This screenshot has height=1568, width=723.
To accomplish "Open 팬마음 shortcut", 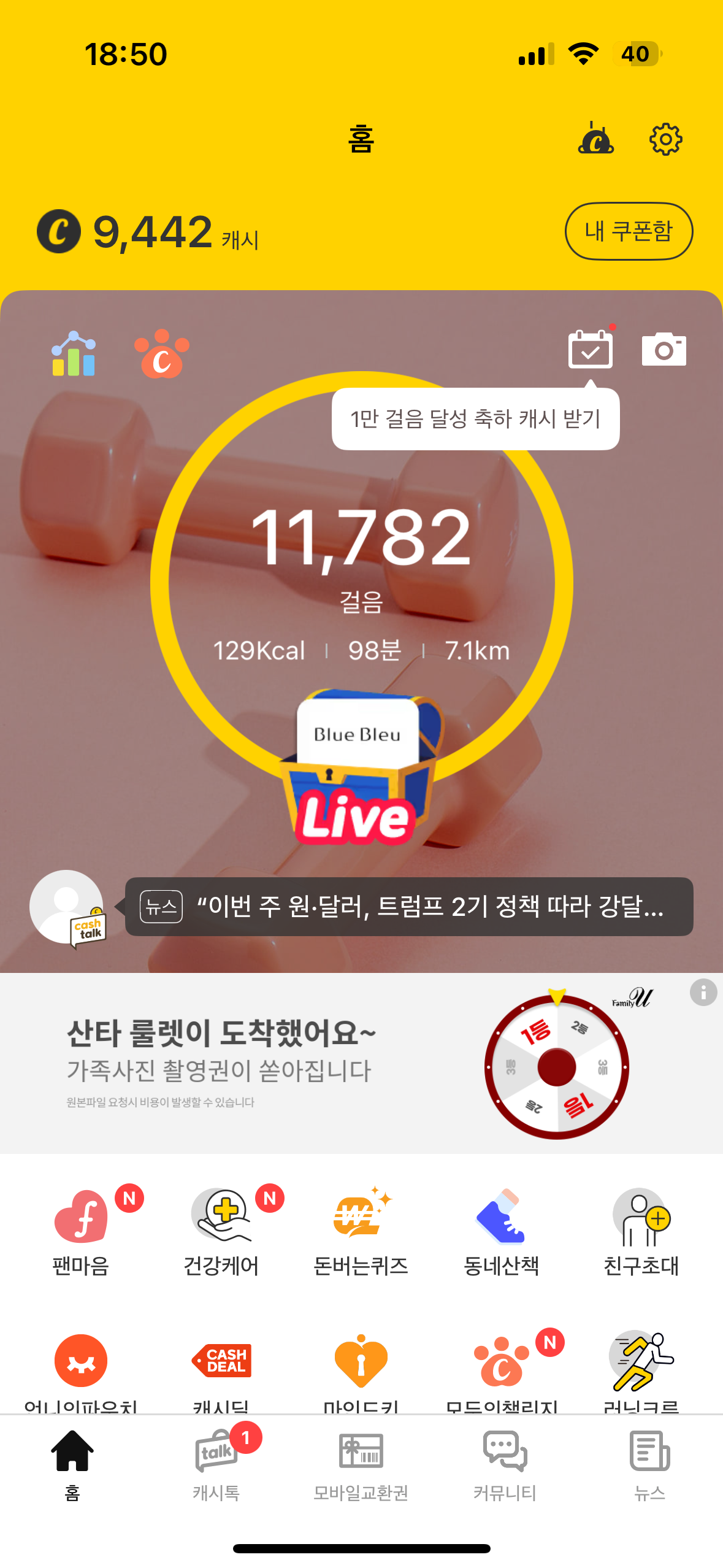I will [81, 1230].
